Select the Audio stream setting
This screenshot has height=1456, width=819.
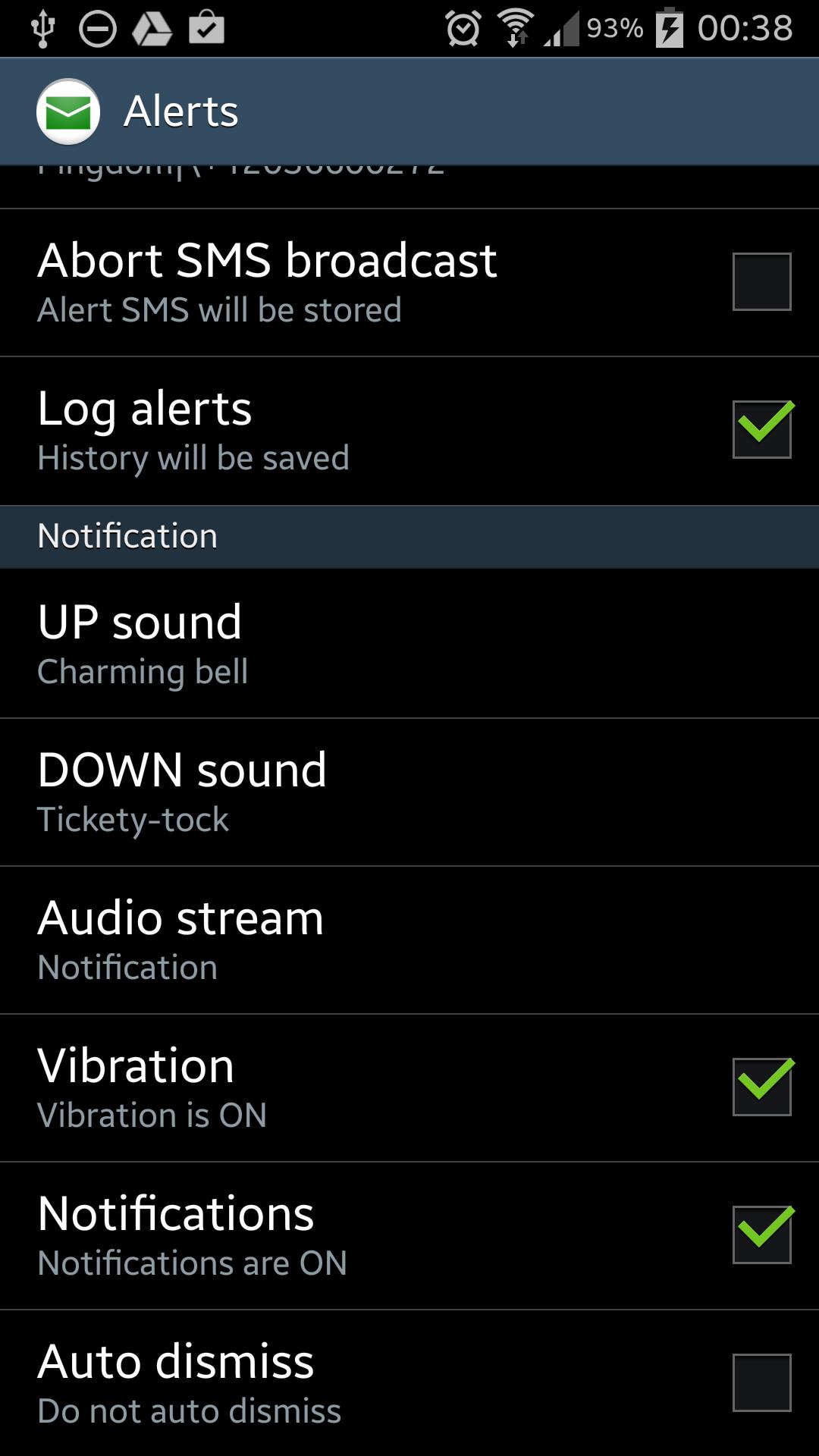tap(409, 940)
